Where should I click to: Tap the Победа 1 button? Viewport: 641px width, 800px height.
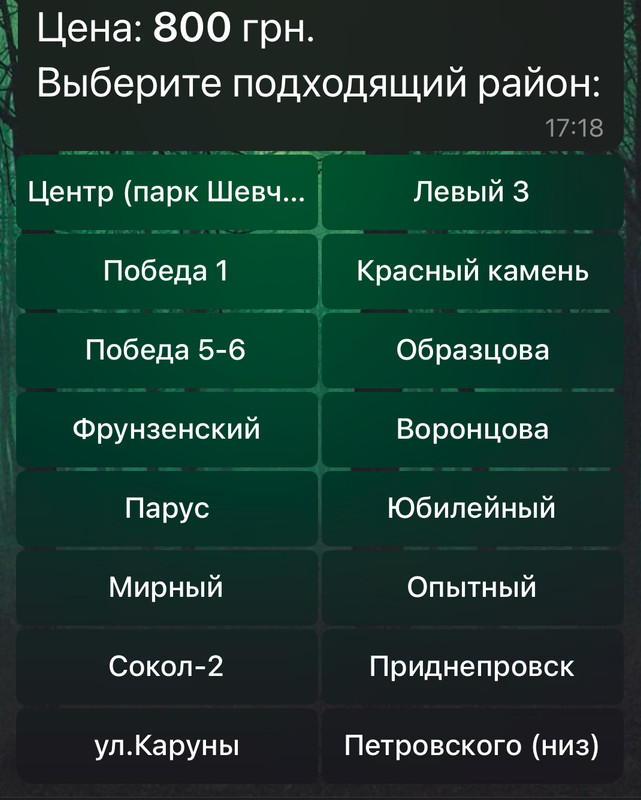coord(166,271)
